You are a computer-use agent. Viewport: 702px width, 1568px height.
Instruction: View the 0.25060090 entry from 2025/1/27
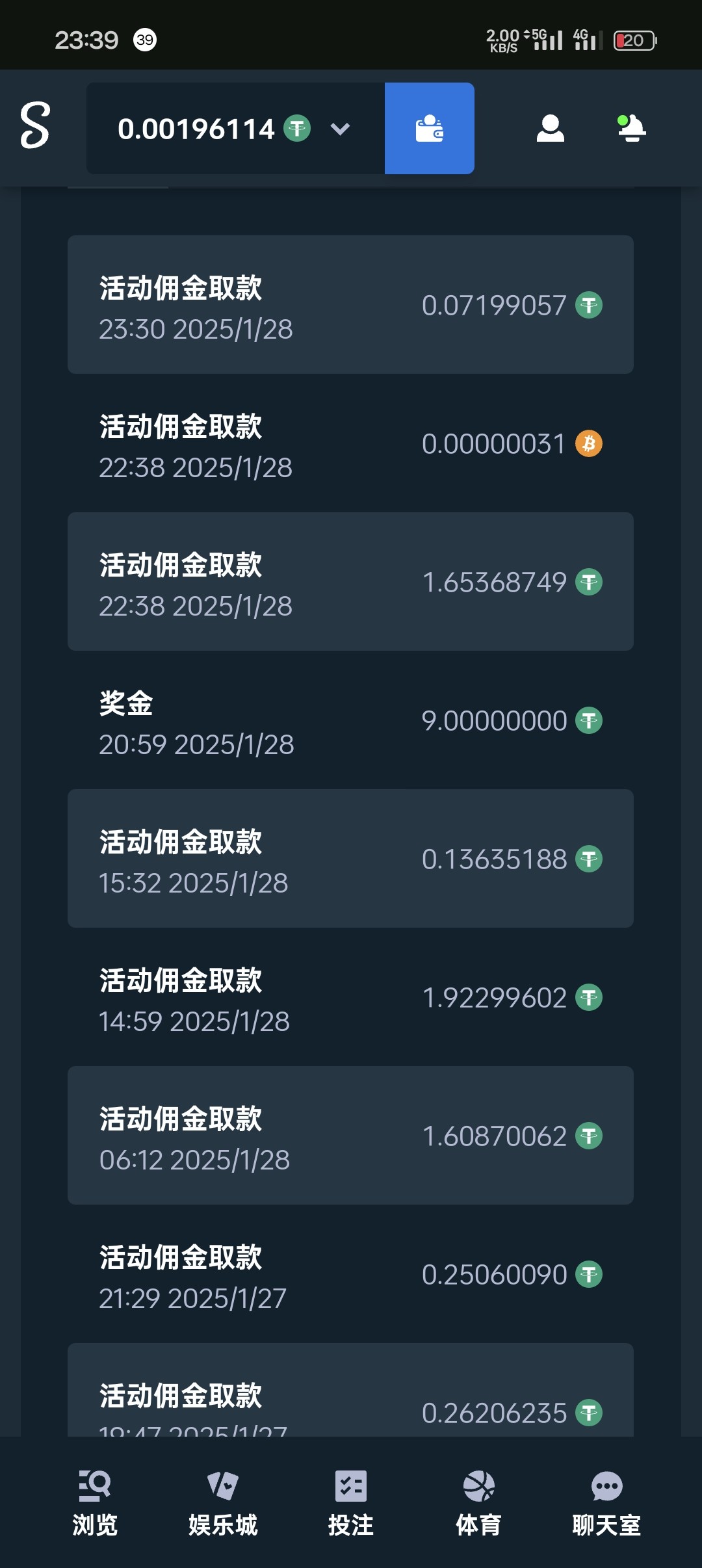pos(350,1274)
